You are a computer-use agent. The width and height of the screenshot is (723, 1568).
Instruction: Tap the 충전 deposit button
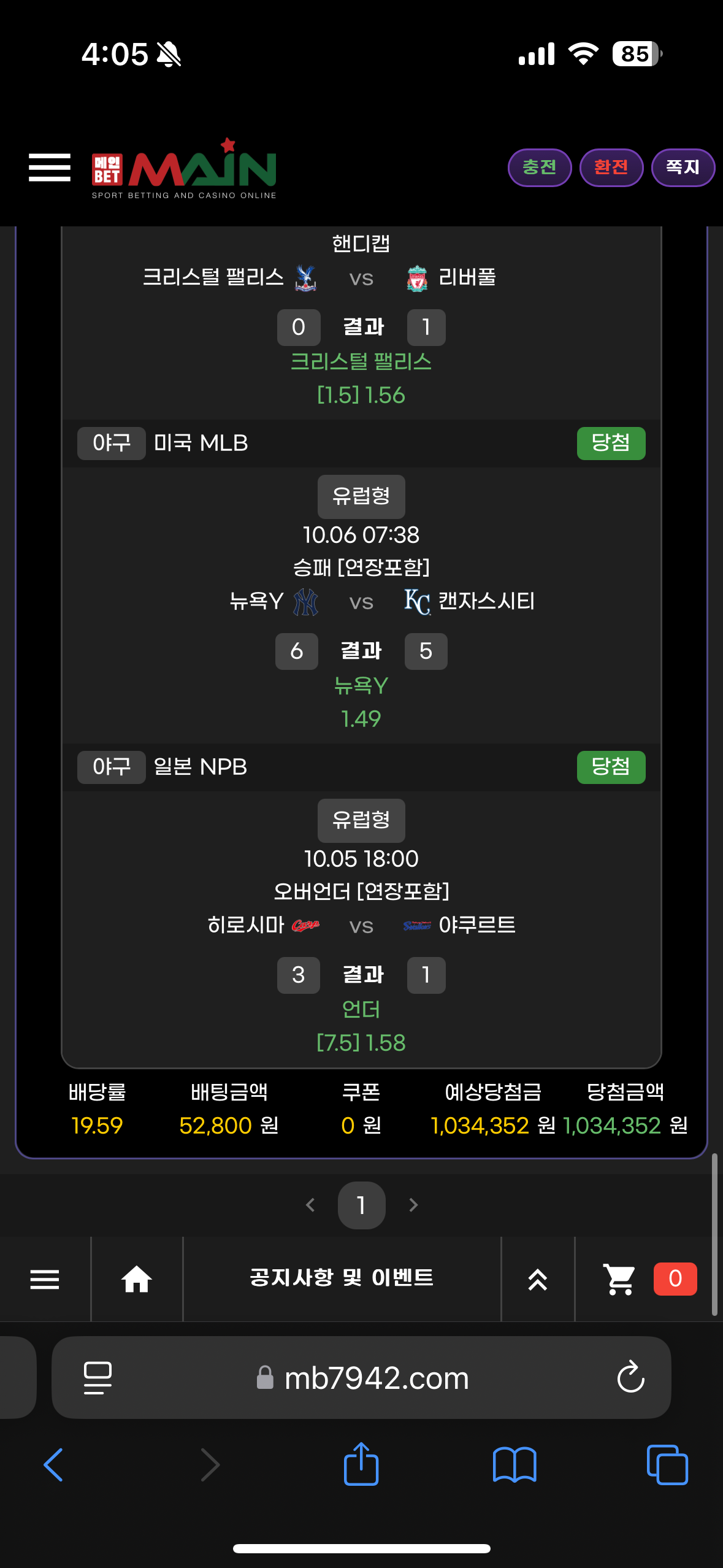[x=539, y=167]
